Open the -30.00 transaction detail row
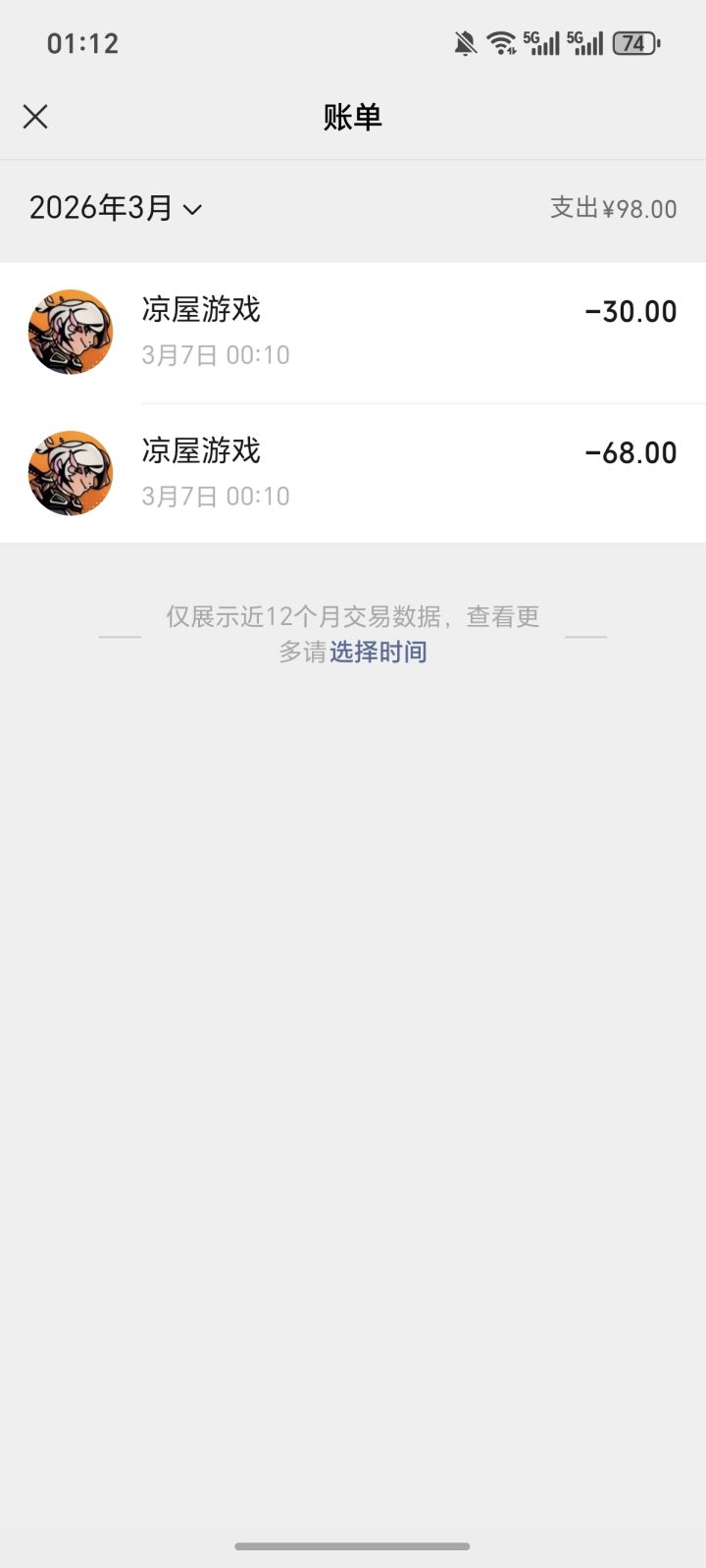 coord(392,331)
